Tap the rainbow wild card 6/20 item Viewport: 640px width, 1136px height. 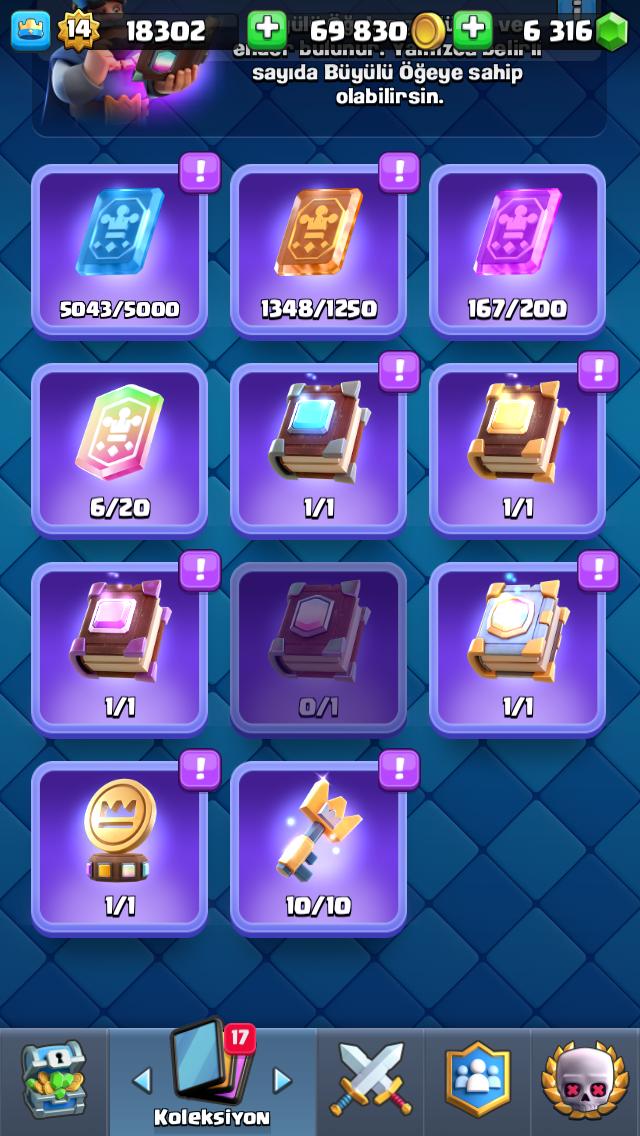(x=120, y=450)
